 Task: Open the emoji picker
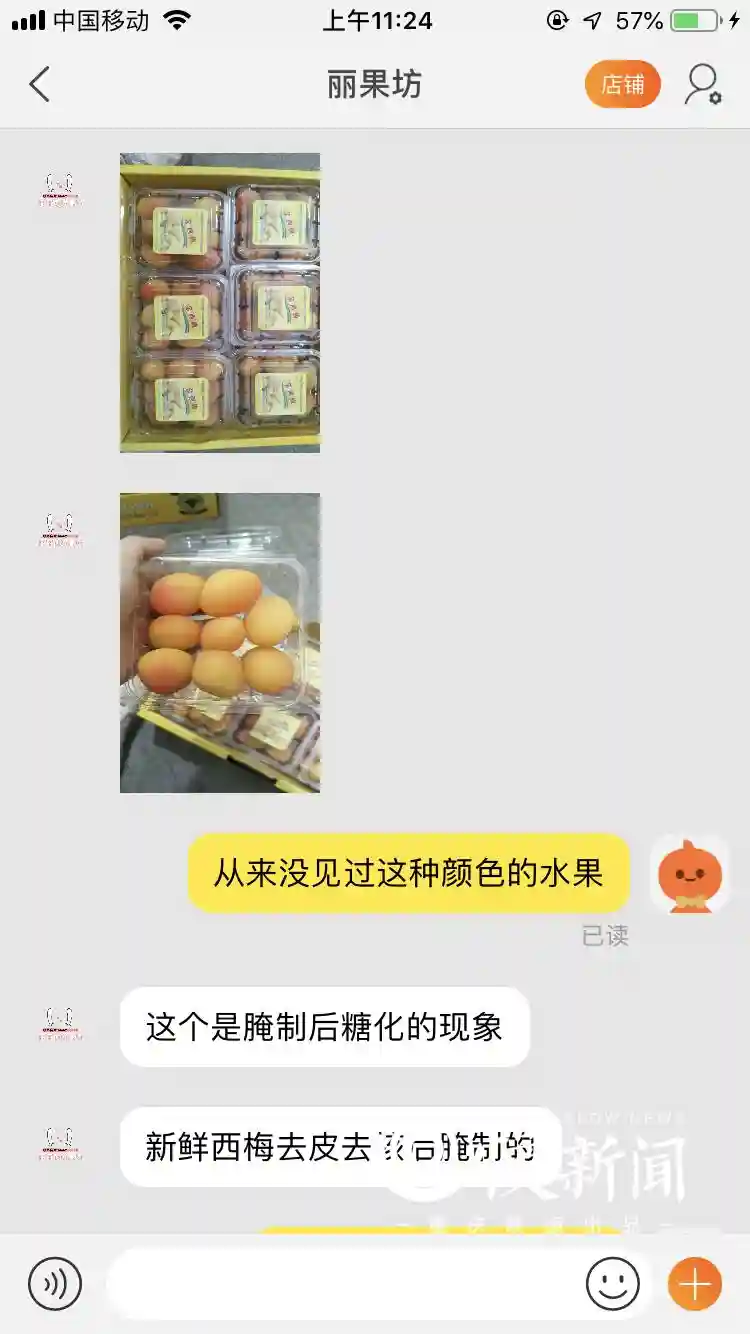(612, 1283)
